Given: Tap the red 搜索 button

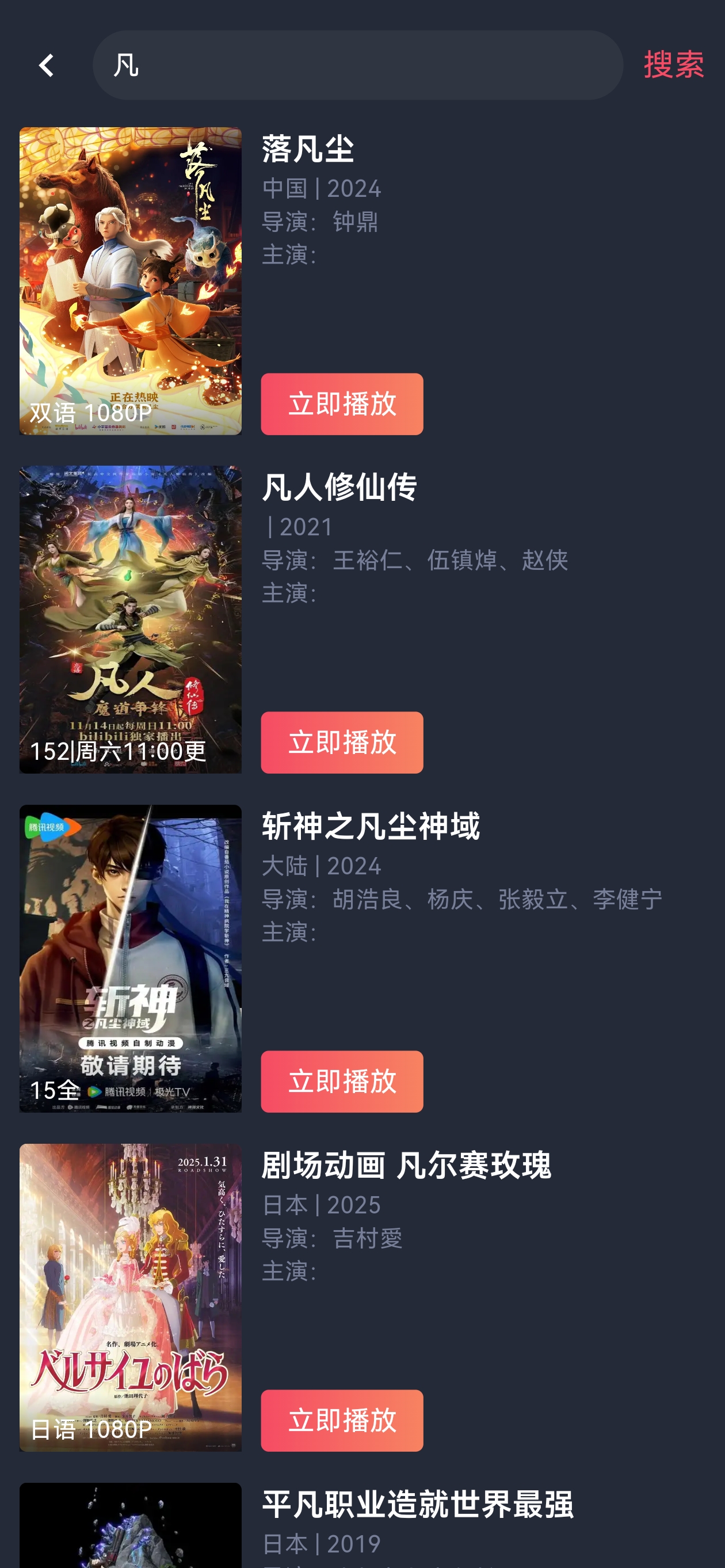Looking at the screenshot, I should click(x=673, y=65).
